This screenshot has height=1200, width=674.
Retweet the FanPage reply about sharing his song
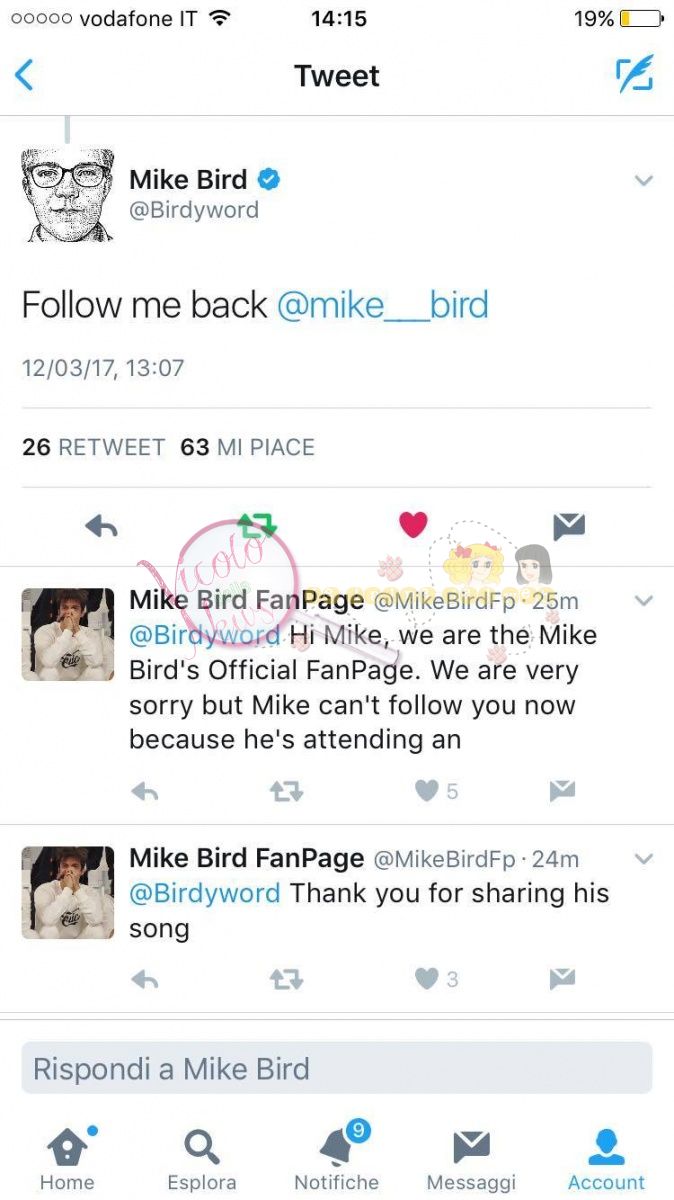point(286,980)
